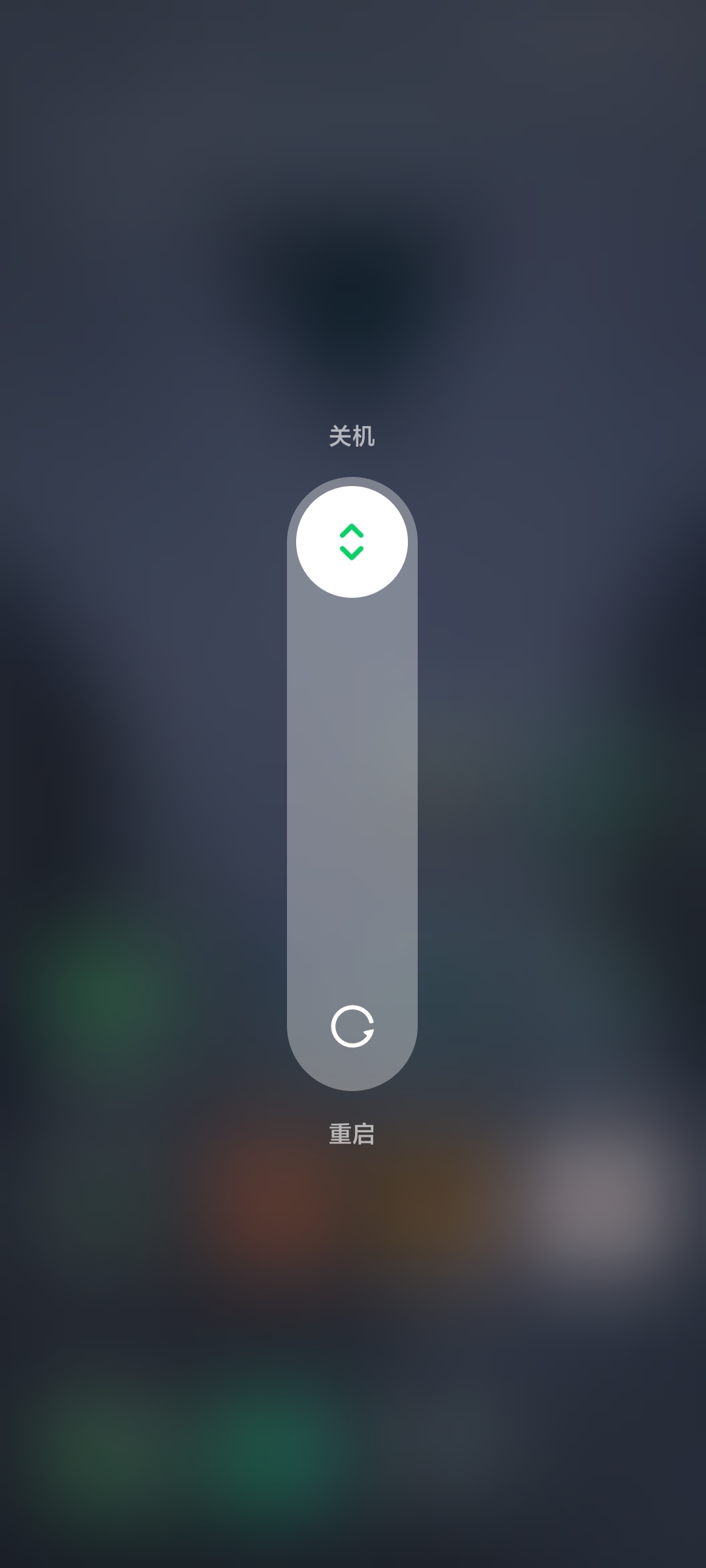Tap the restart circular arrow icon
Viewport: 706px width, 1568px height.
pyautogui.click(x=352, y=1026)
